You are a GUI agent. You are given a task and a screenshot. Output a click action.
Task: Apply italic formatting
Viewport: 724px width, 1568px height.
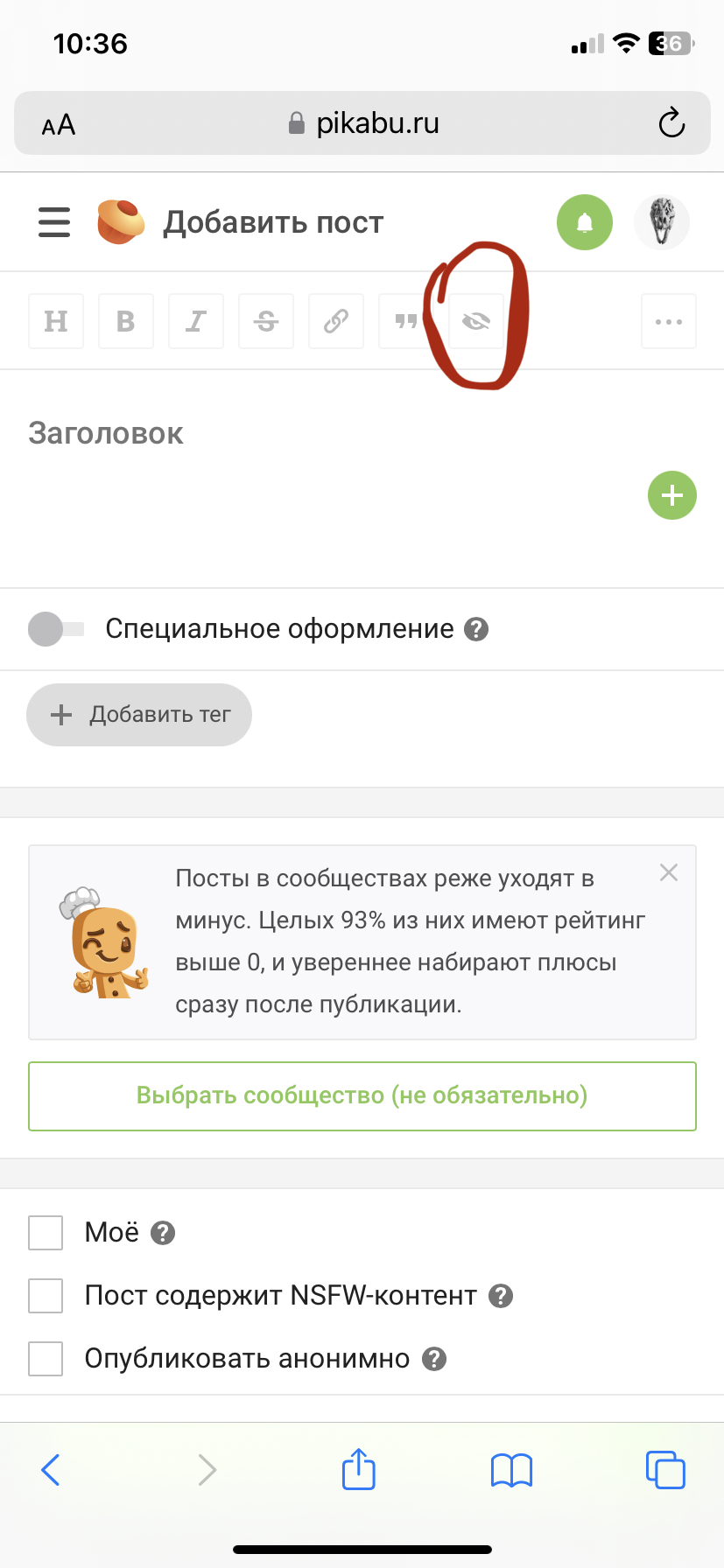coord(196,322)
